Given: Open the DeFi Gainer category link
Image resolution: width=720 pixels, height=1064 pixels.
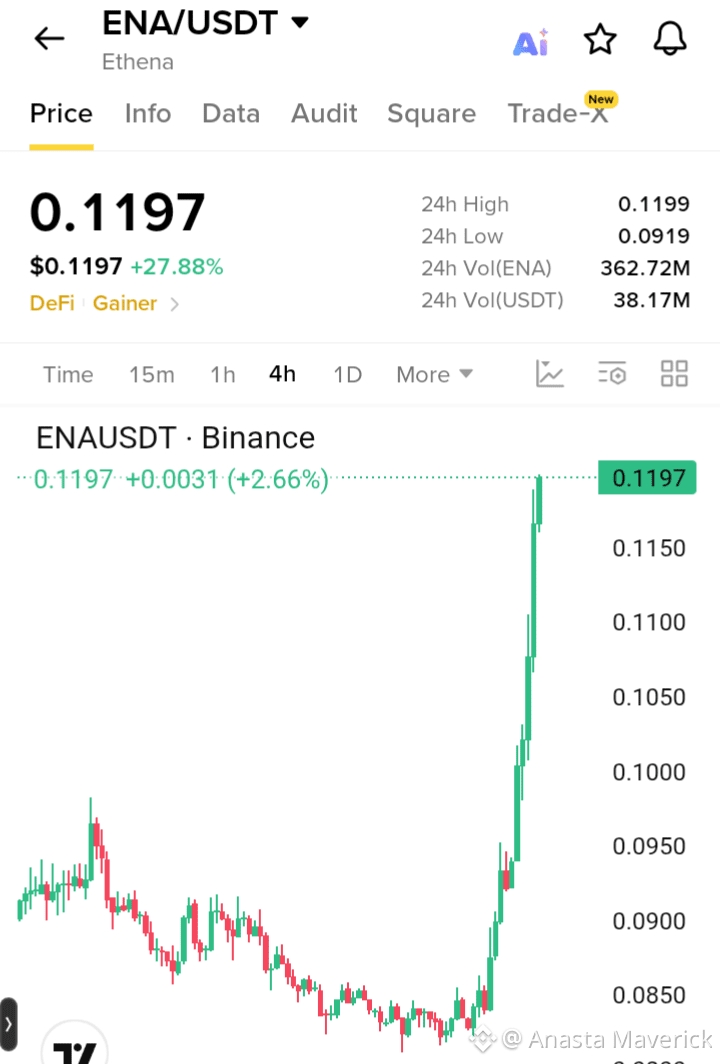Looking at the screenshot, I should (x=105, y=303).
